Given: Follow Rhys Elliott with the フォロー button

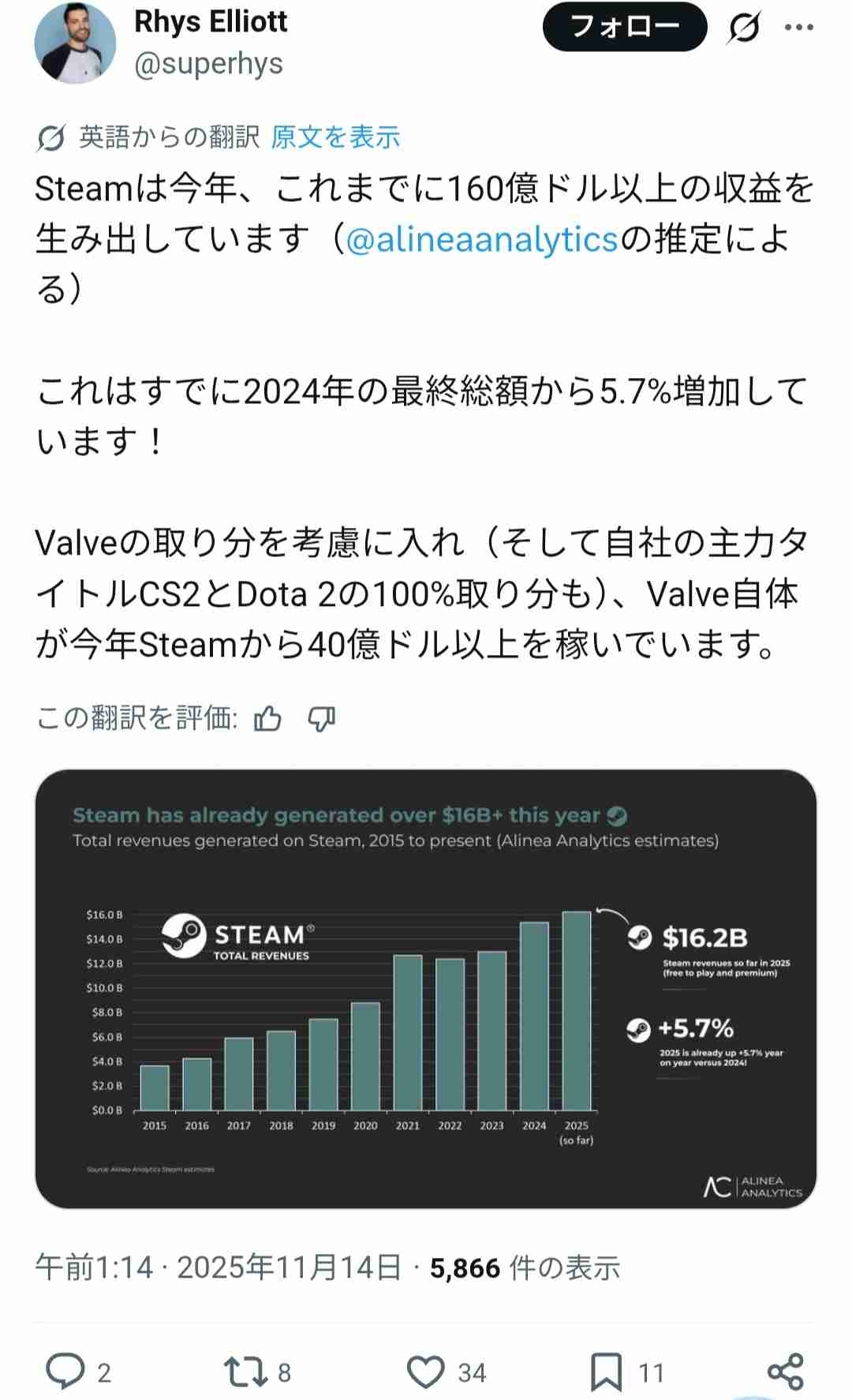Looking at the screenshot, I should click(624, 27).
